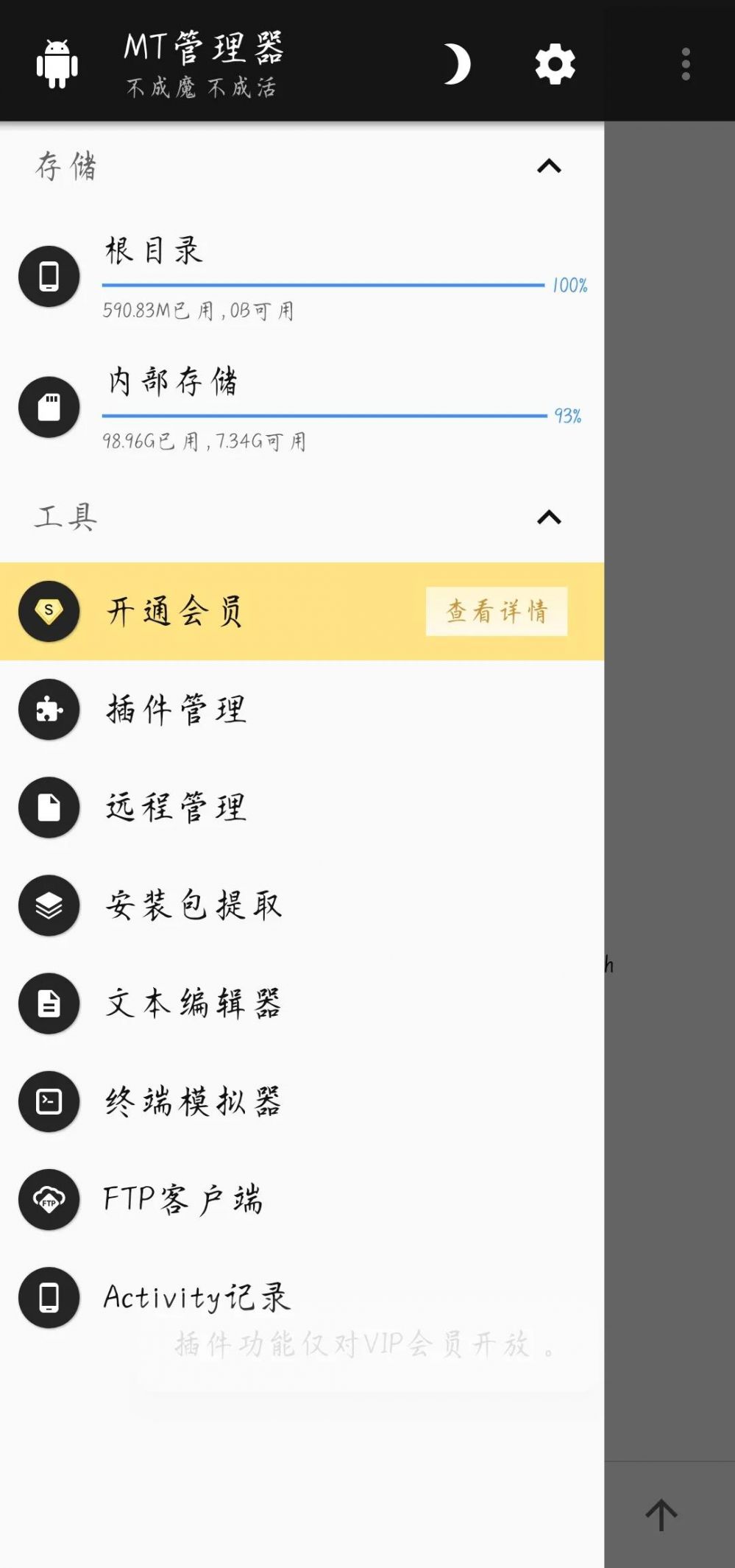
Task: Launch 文本编辑器
Action: coord(302,1003)
